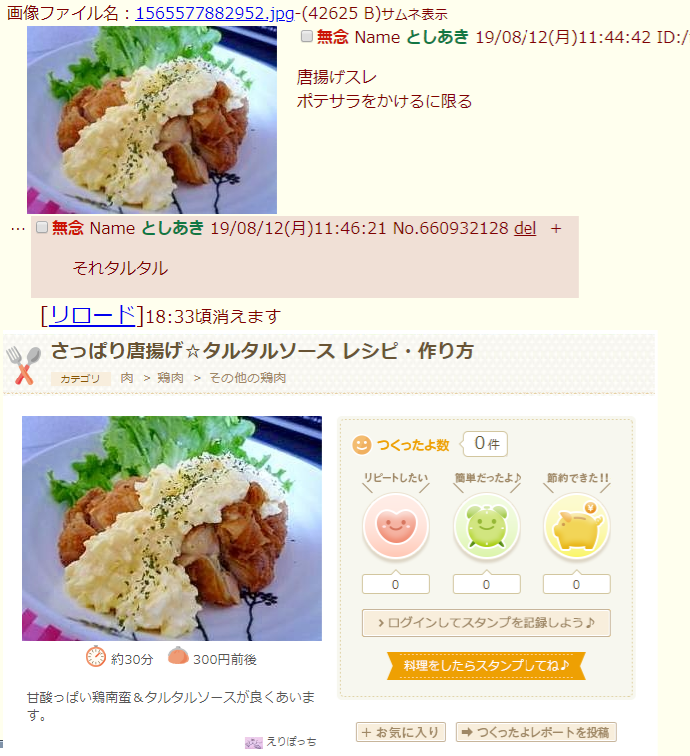
Task: Tap the plus sign next to del
Action: pyautogui.click(x=556, y=228)
